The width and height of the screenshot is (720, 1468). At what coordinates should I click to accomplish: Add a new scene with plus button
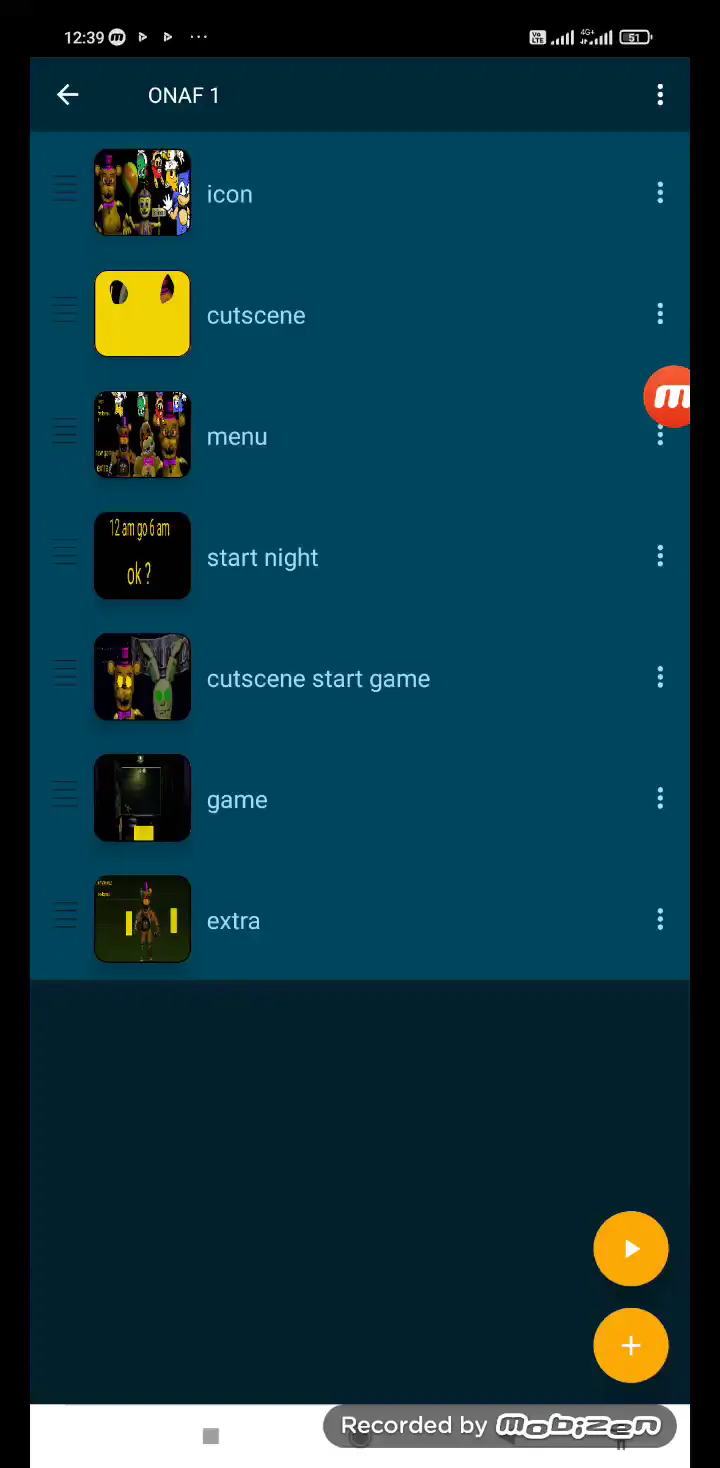[x=631, y=1346]
